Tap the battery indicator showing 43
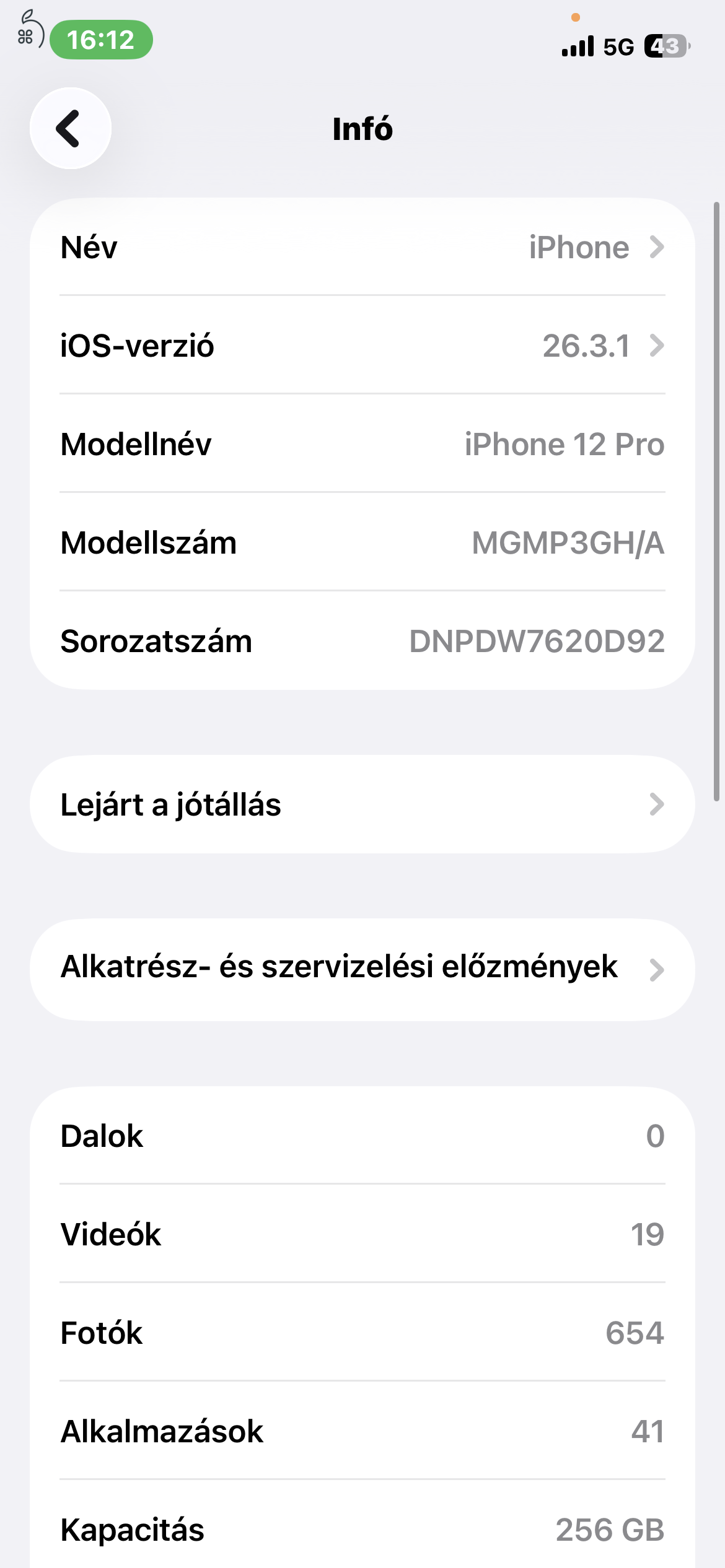Screen dimensions: 725x1568 (666, 44)
